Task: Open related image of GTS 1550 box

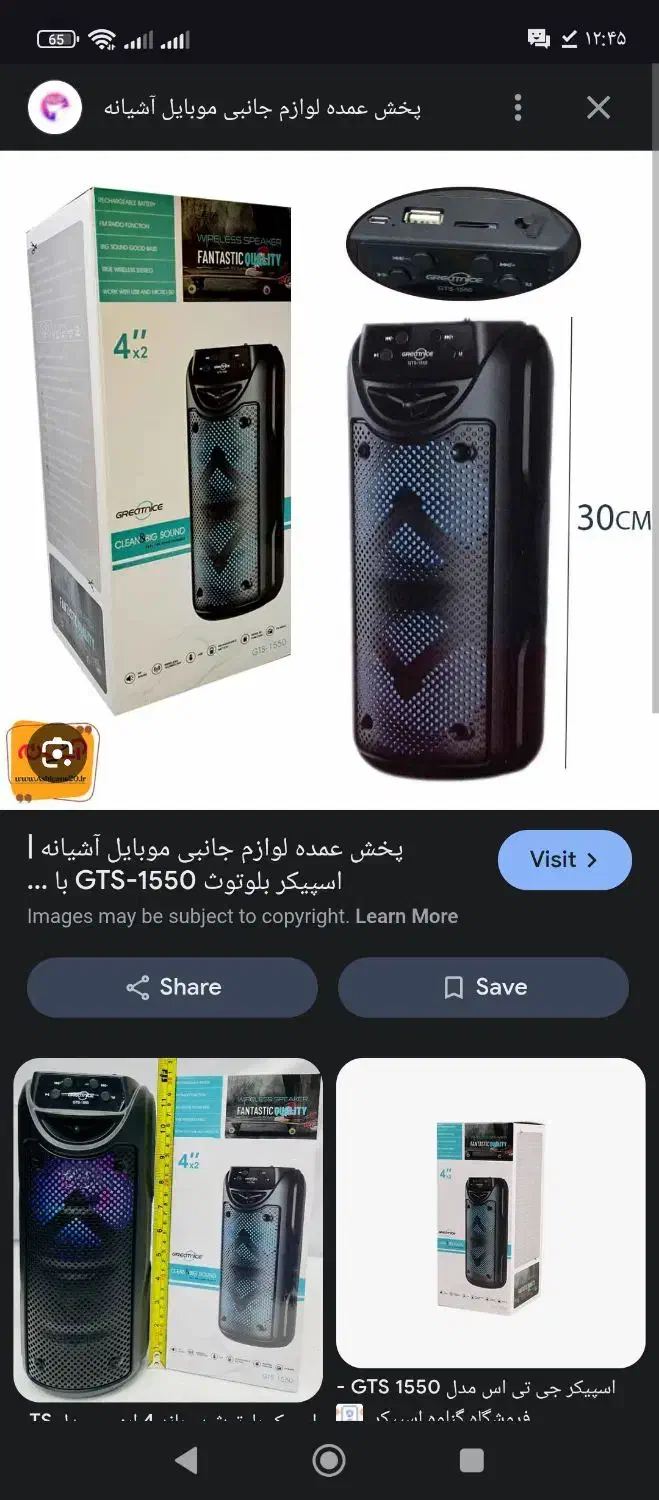Action: (490, 1212)
